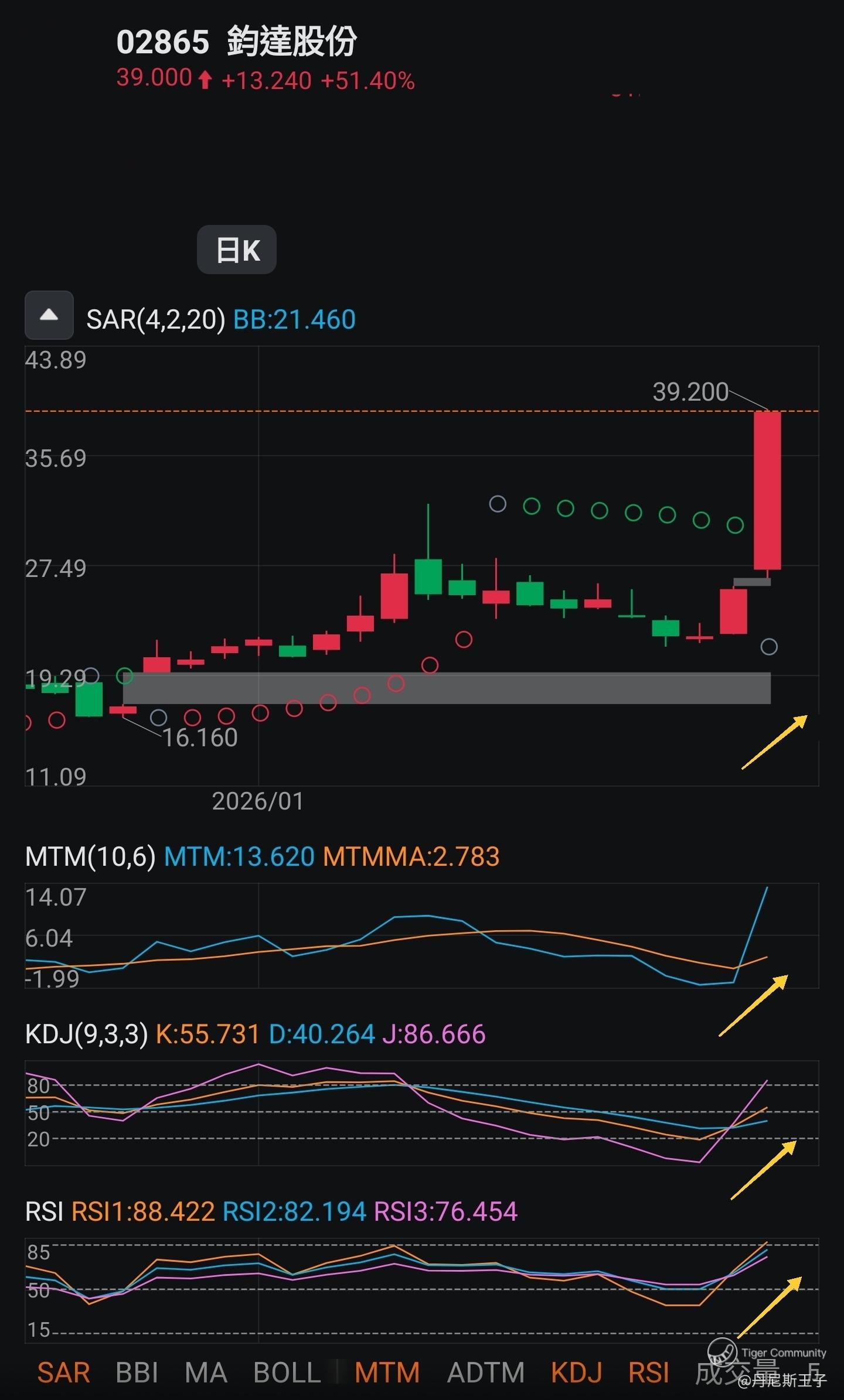The width and height of the screenshot is (844, 1400).
Task: Choose the BOLL indicator
Action: pyautogui.click(x=287, y=1372)
